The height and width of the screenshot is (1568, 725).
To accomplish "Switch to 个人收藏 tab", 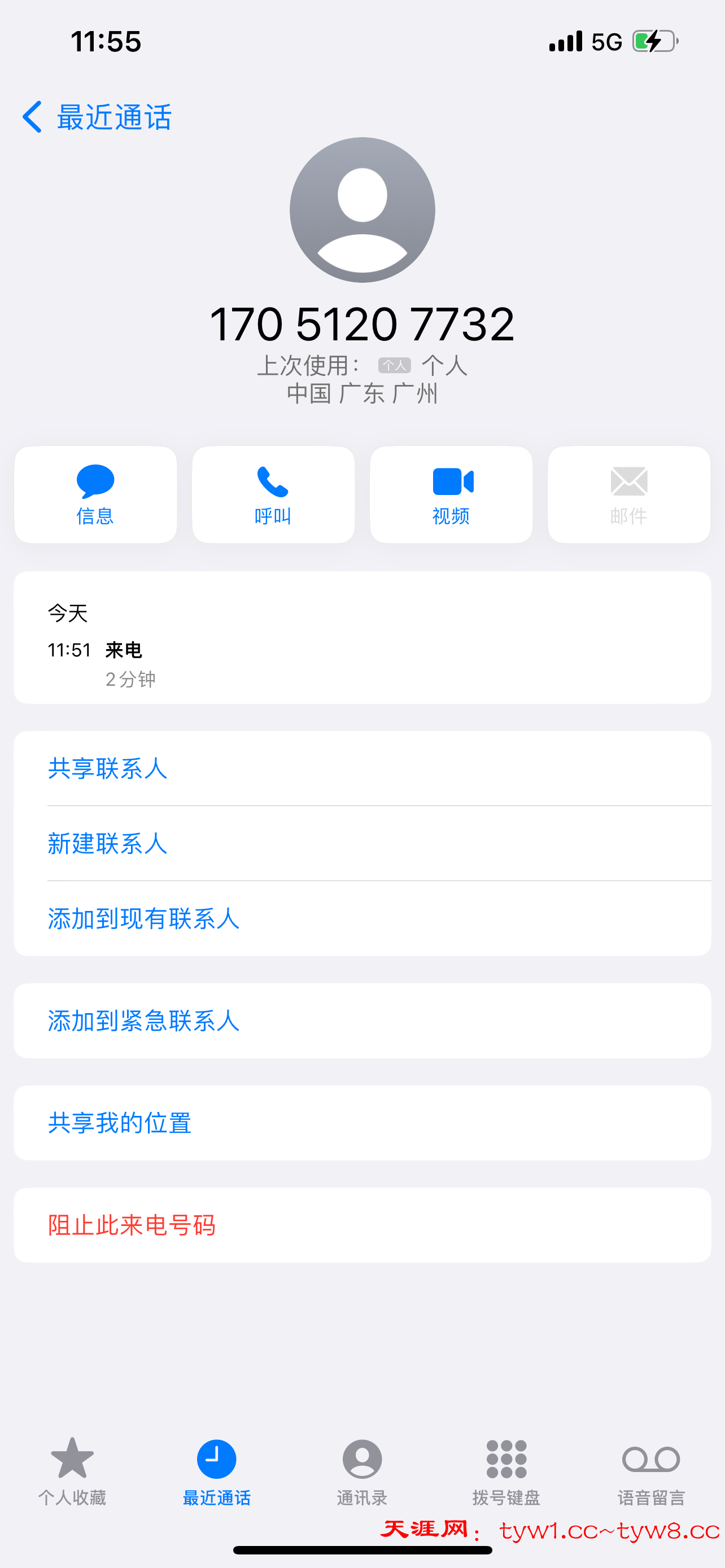I will [x=72, y=1470].
